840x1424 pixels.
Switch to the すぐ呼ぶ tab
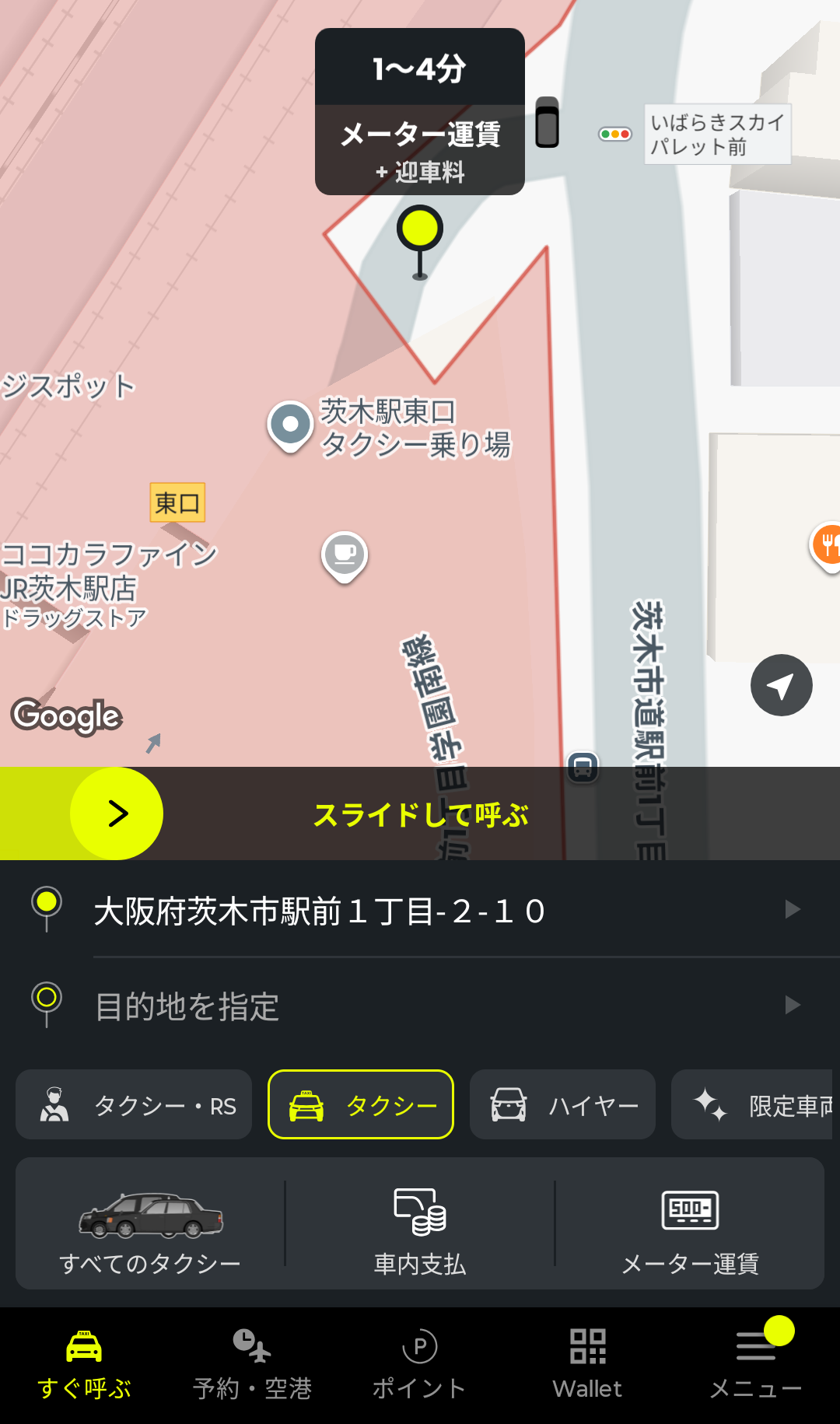[84, 1365]
